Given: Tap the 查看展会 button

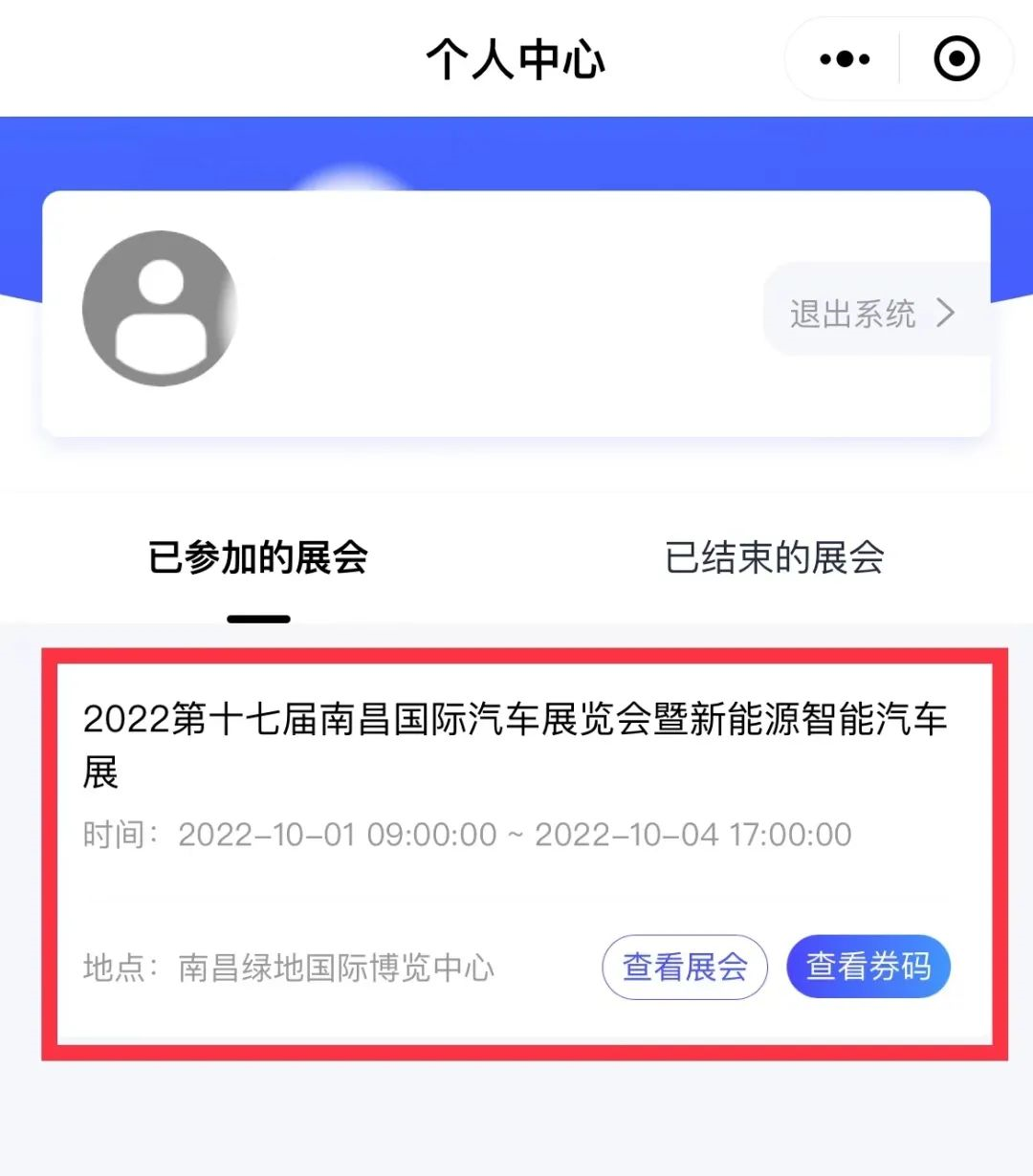Looking at the screenshot, I should [685, 967].
